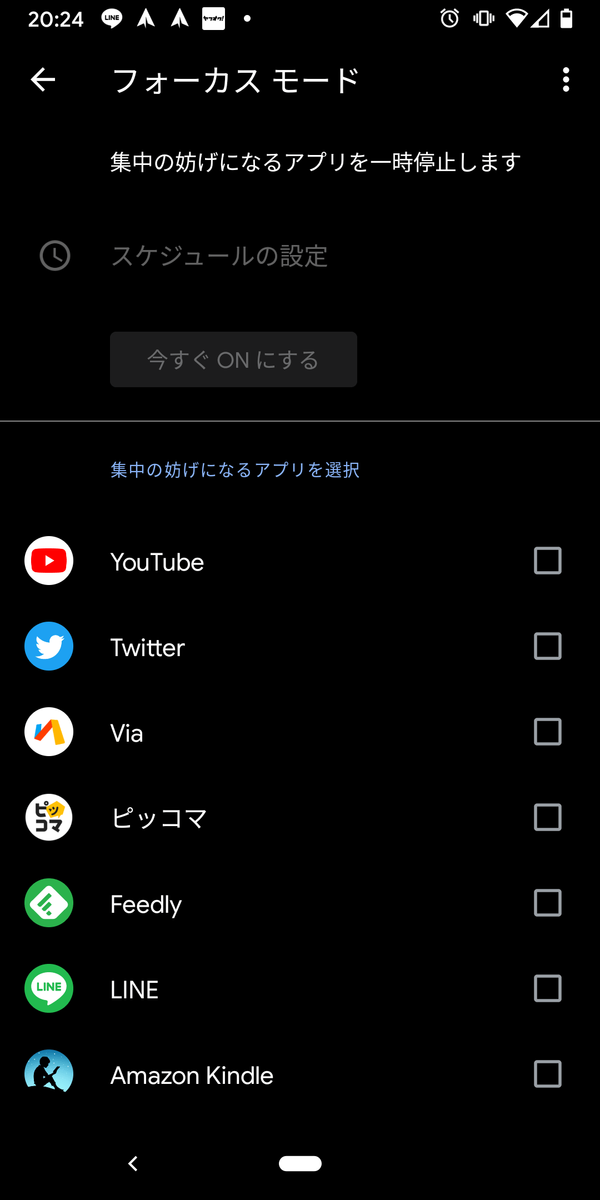Mark ピッコマ as distracting

[x=547, y=818]
